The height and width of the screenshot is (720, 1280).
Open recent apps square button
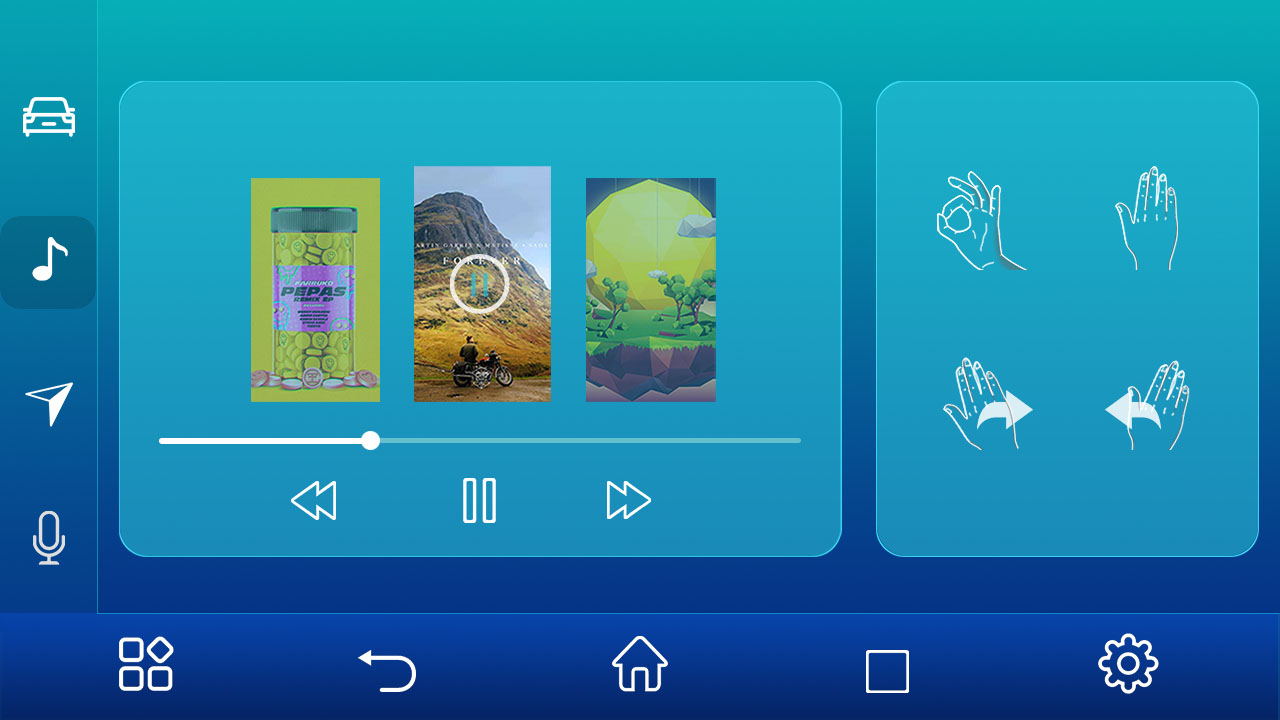pyautogui.click(x=887, y=671)
